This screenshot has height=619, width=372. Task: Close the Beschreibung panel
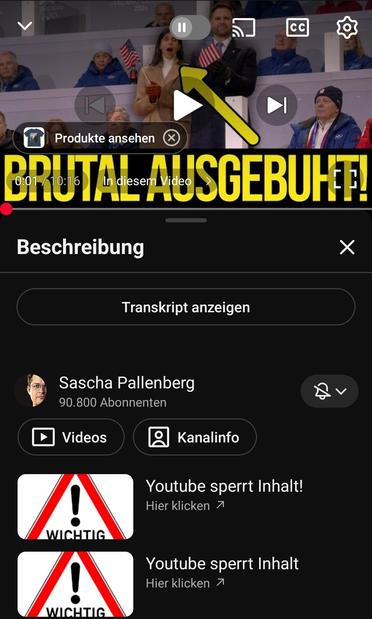coord(347,248)
